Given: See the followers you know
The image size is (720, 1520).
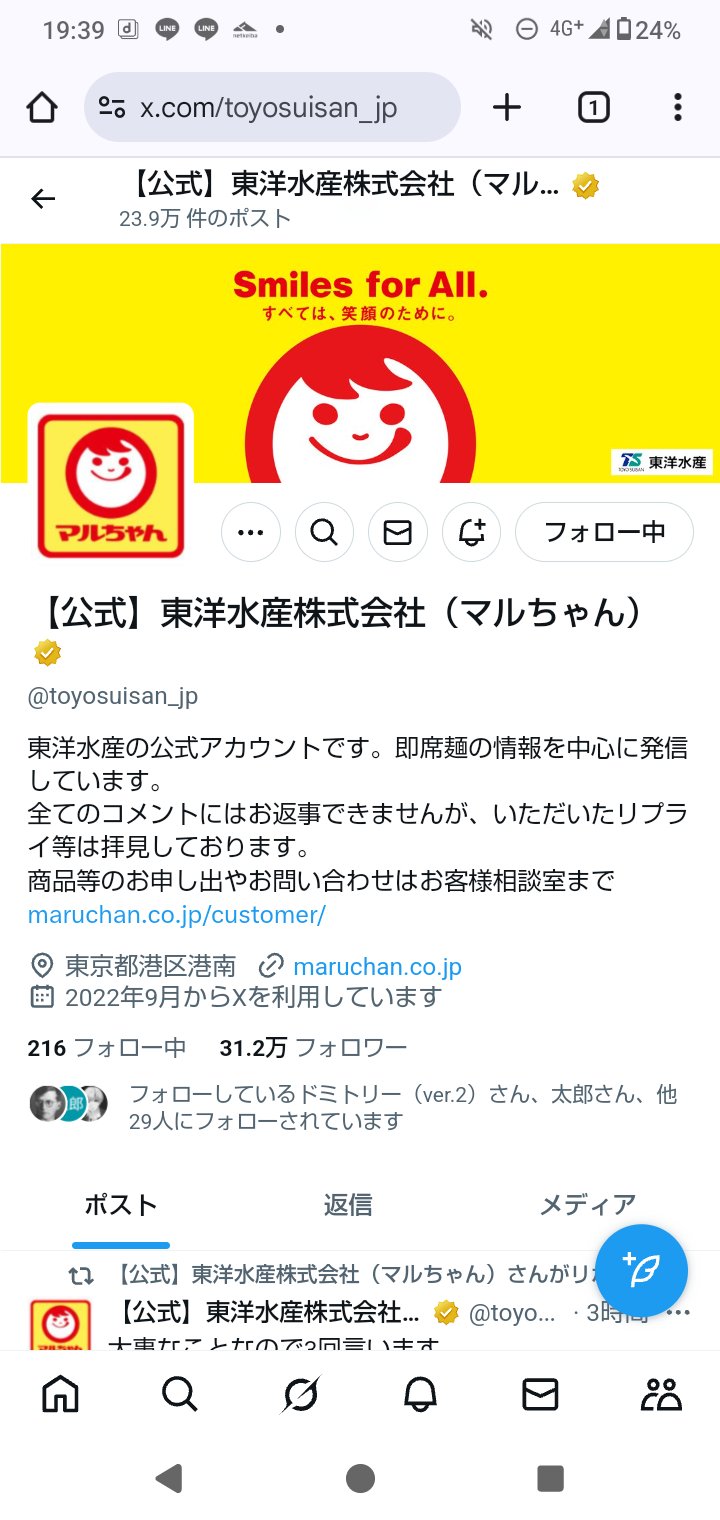Looking at the screenshot, I should [x=400, y=1107].
